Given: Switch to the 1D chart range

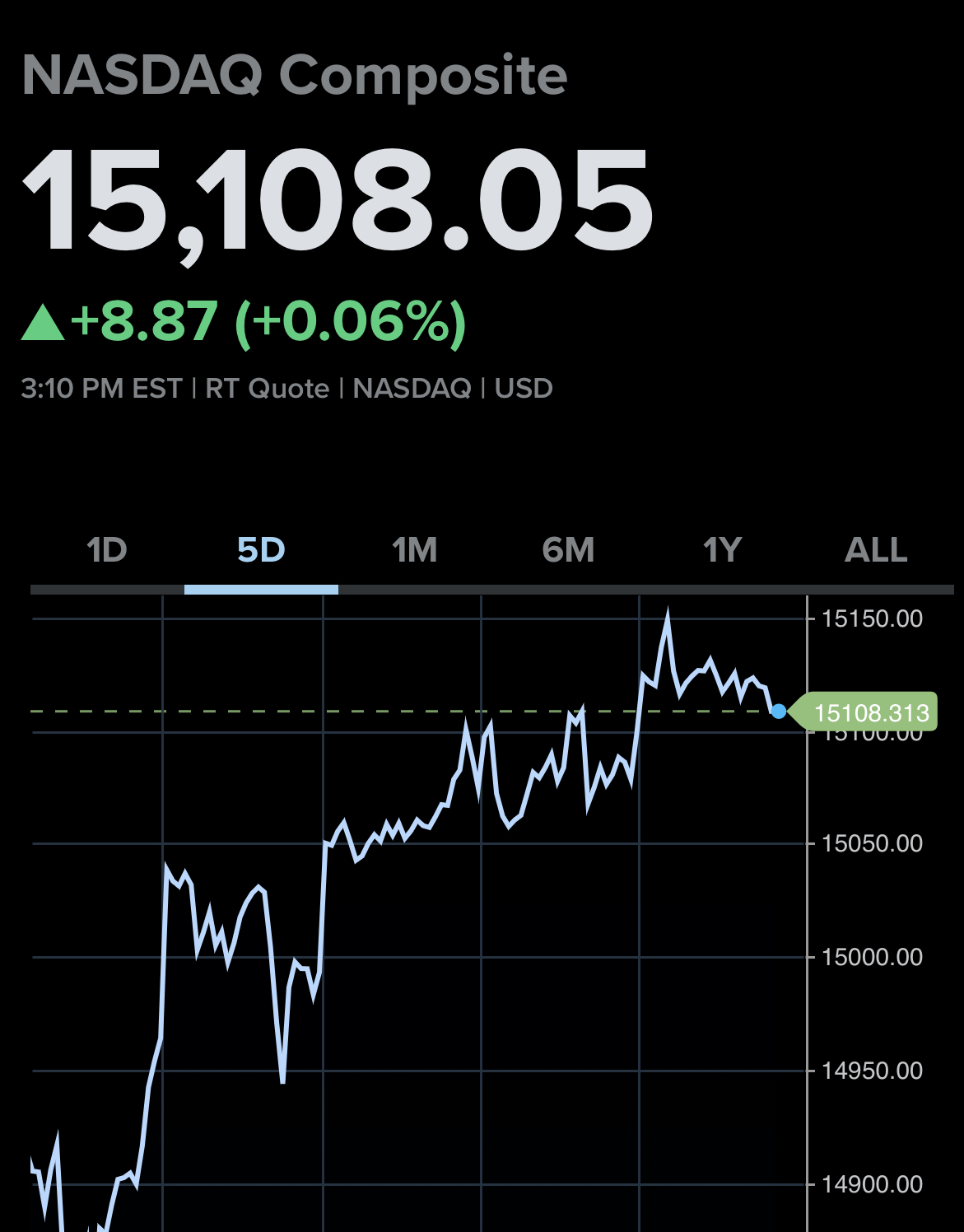Looking at the screenshot, I should tap(107, 550).
